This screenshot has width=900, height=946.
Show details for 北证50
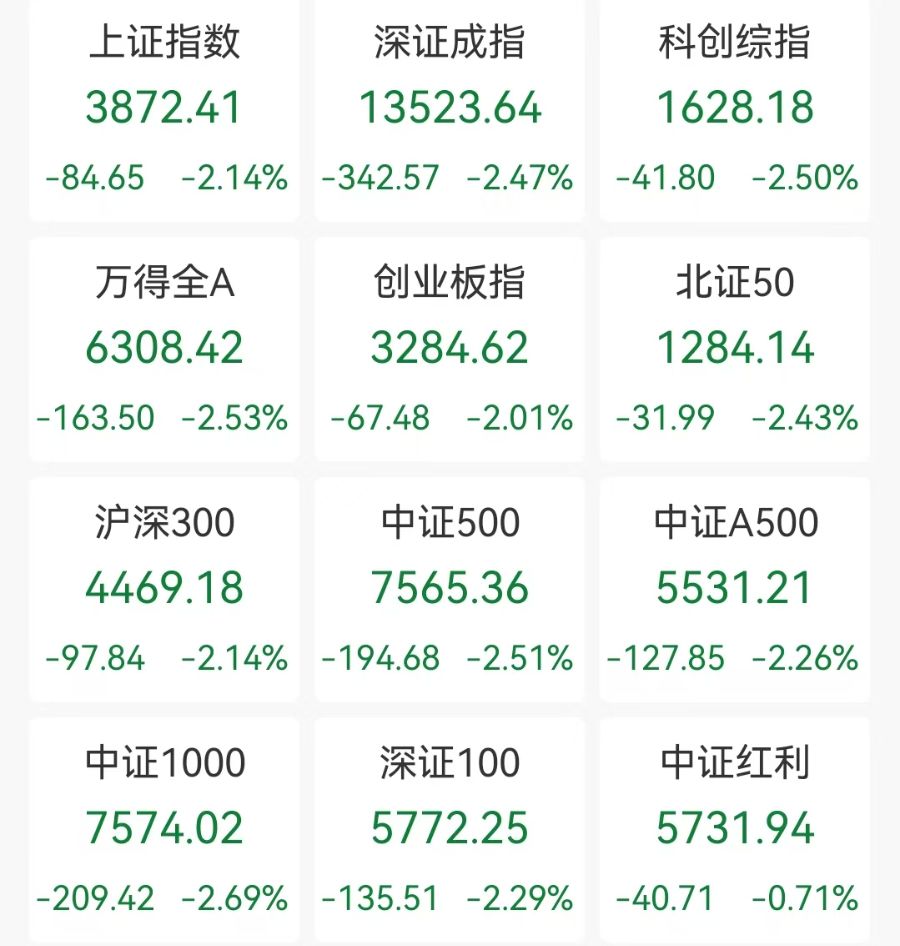click(x=735, y=348)
